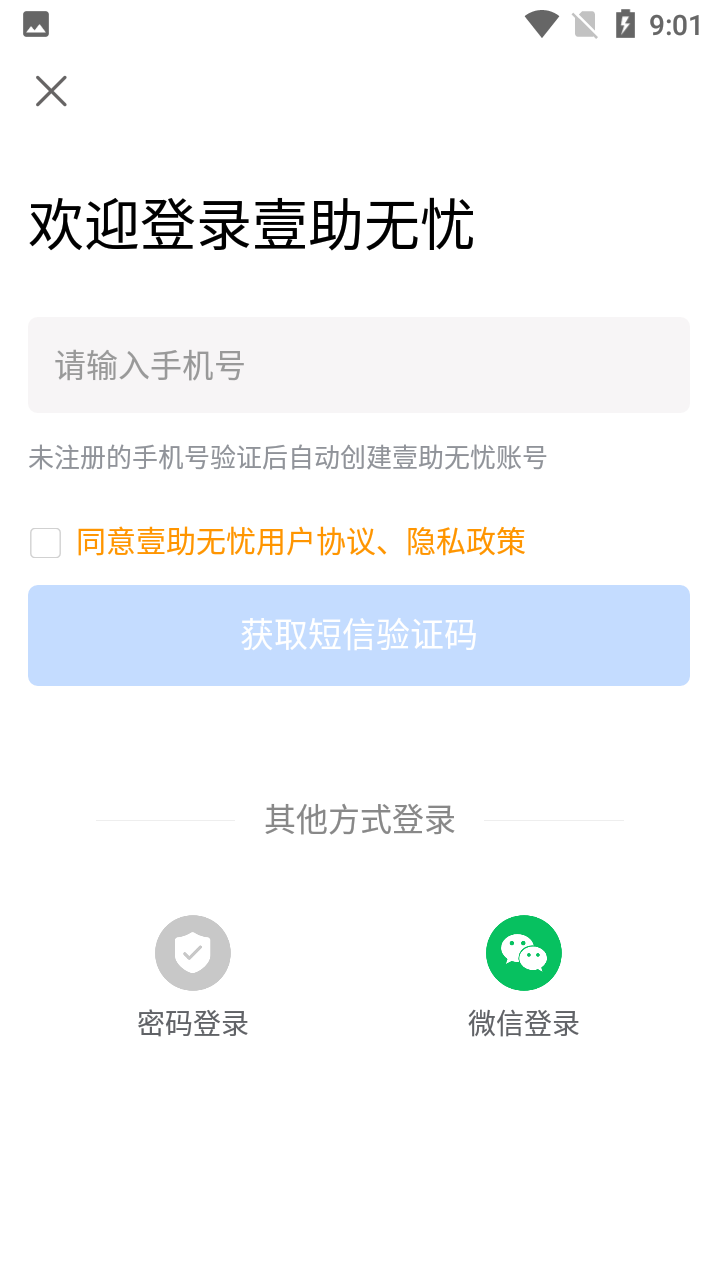Toggle the user agreement acceptance checkbox
Viewport: 720px width, 1280px height.
coord(45,541)
